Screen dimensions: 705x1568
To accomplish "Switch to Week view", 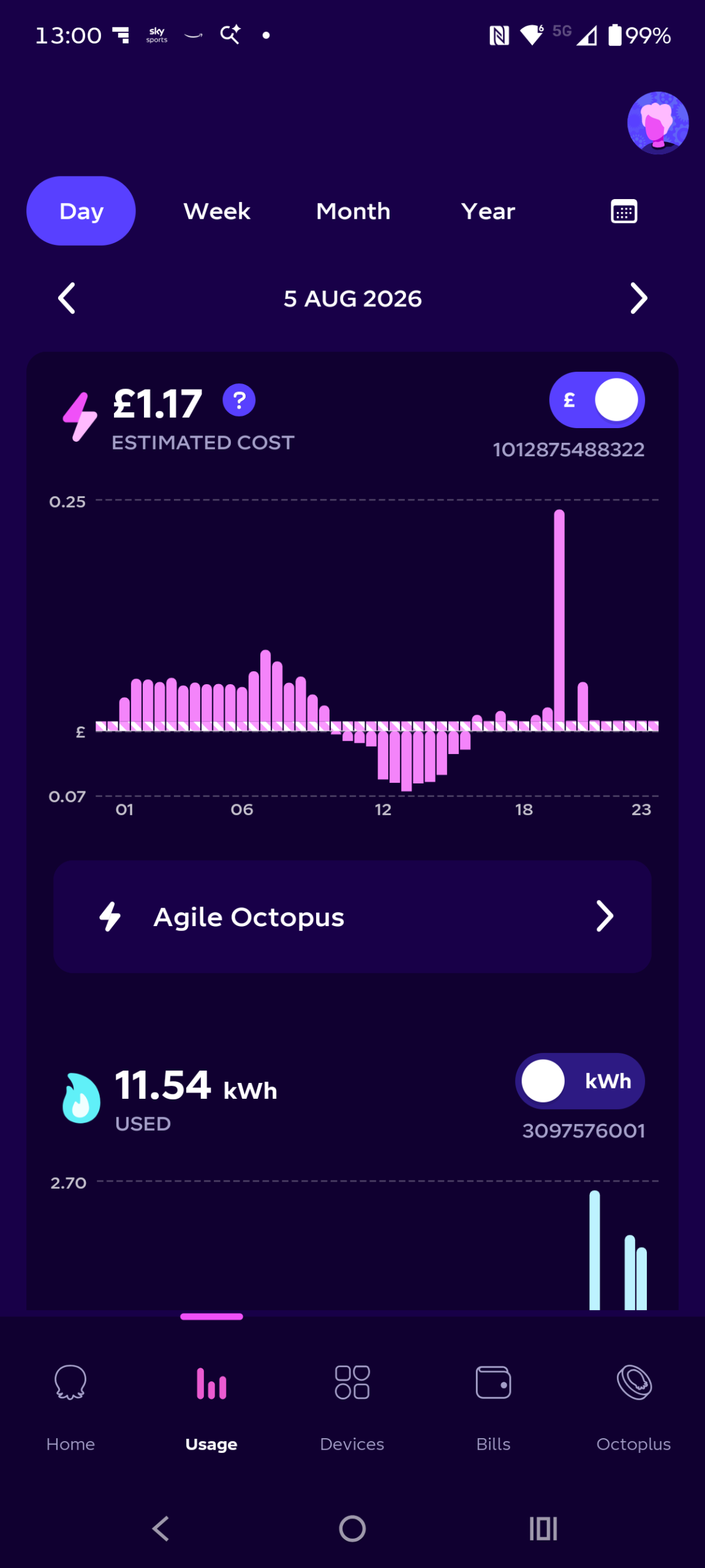I will [217, 211].
